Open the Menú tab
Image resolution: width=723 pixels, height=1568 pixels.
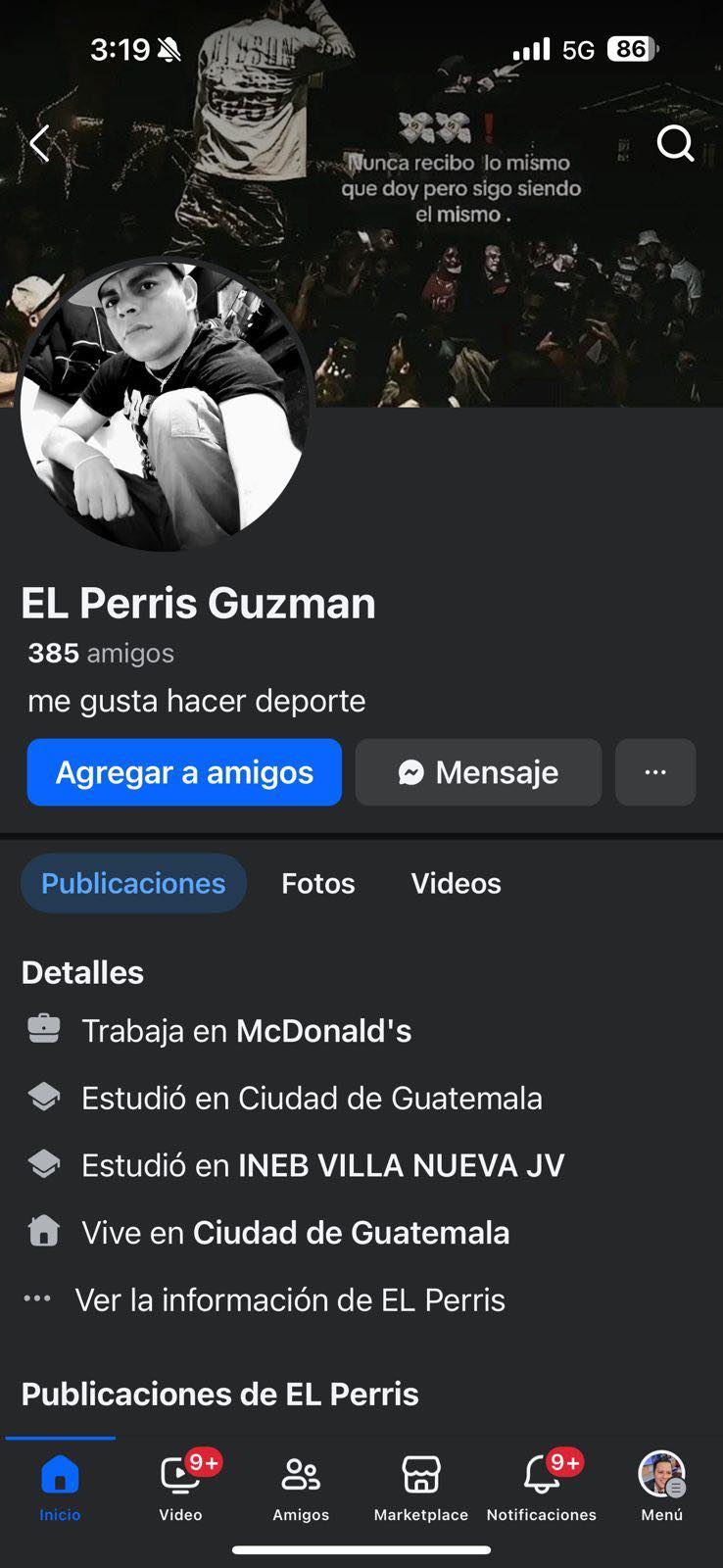(x=661, y=1485)
